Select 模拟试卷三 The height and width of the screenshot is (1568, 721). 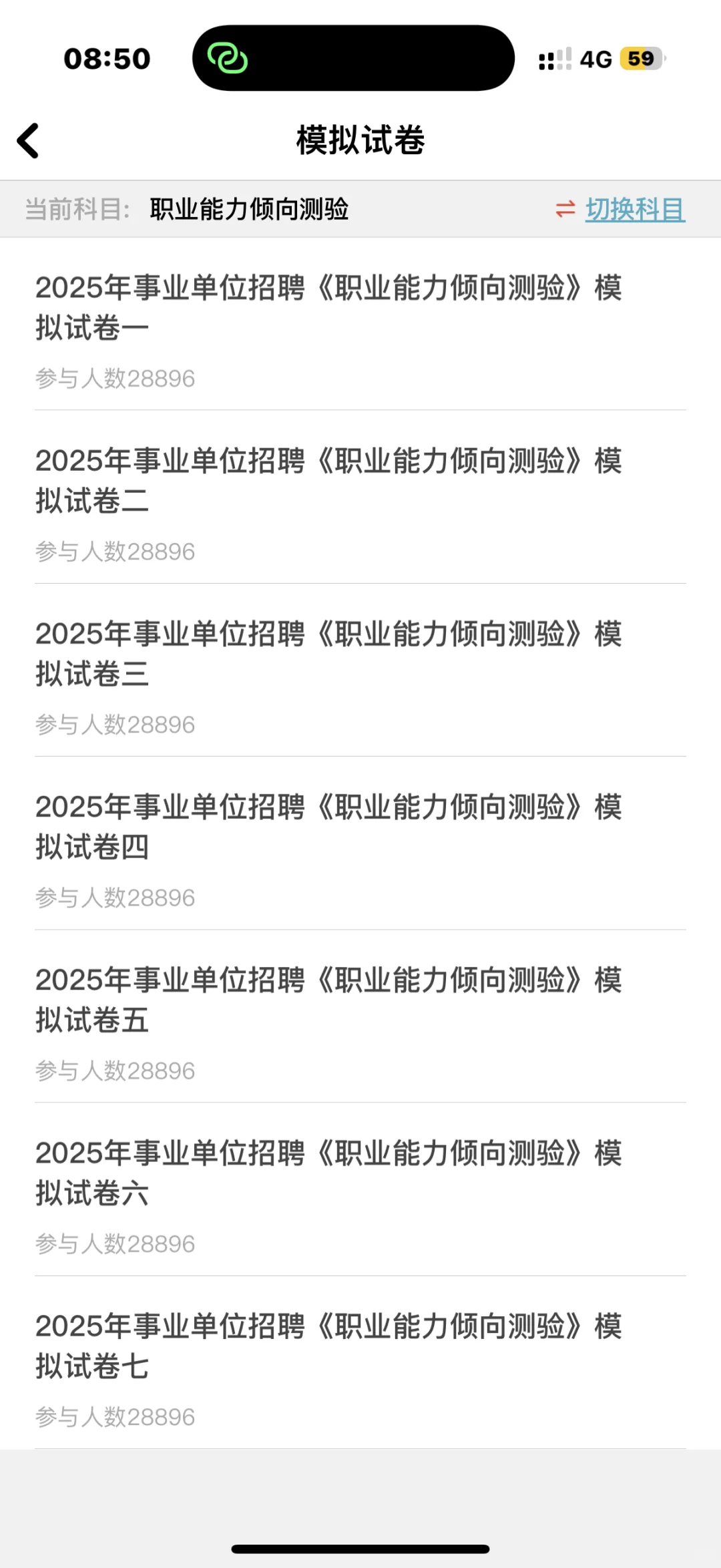click(x=328, y=654)
